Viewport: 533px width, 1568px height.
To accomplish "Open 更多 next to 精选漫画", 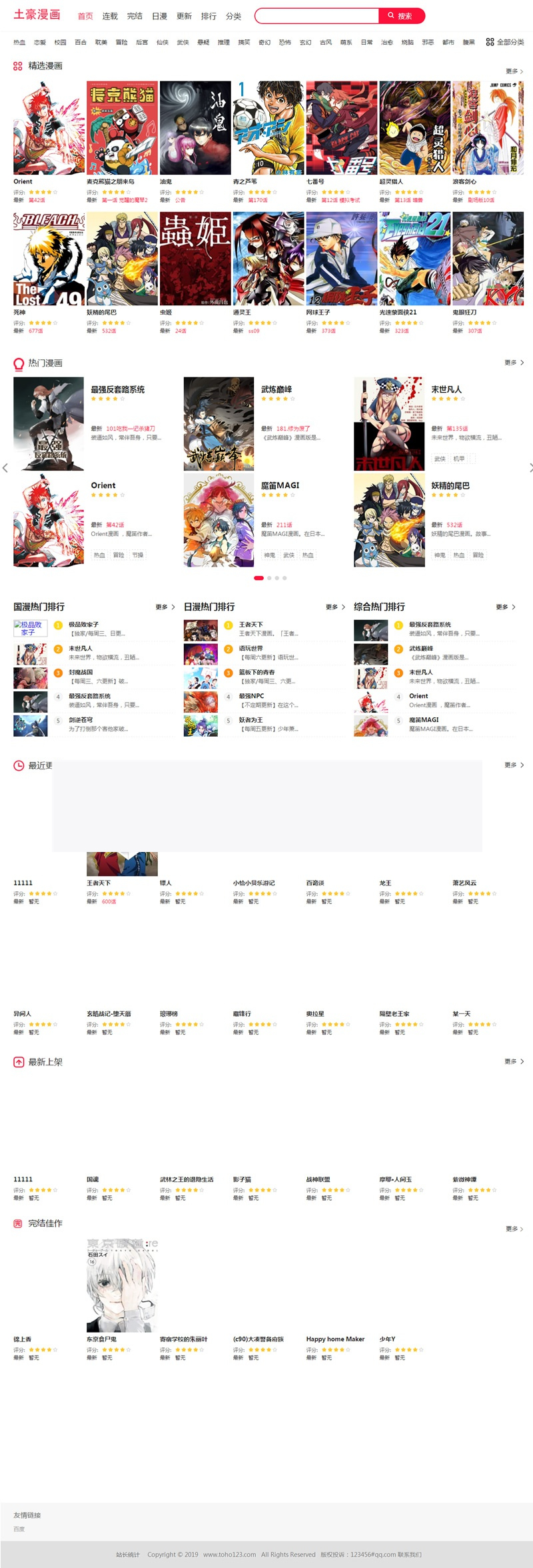I will pos(514,71).
